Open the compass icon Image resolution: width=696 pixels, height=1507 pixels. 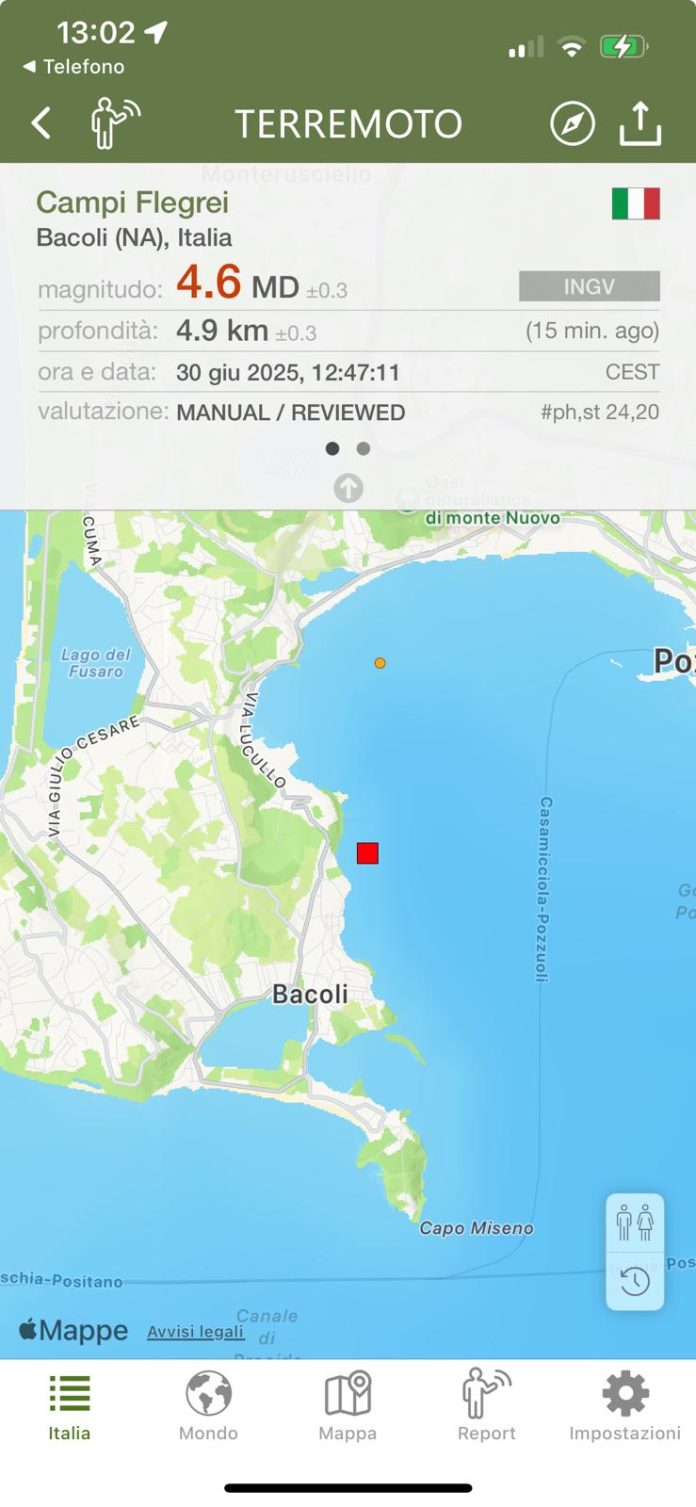point(572,124)
